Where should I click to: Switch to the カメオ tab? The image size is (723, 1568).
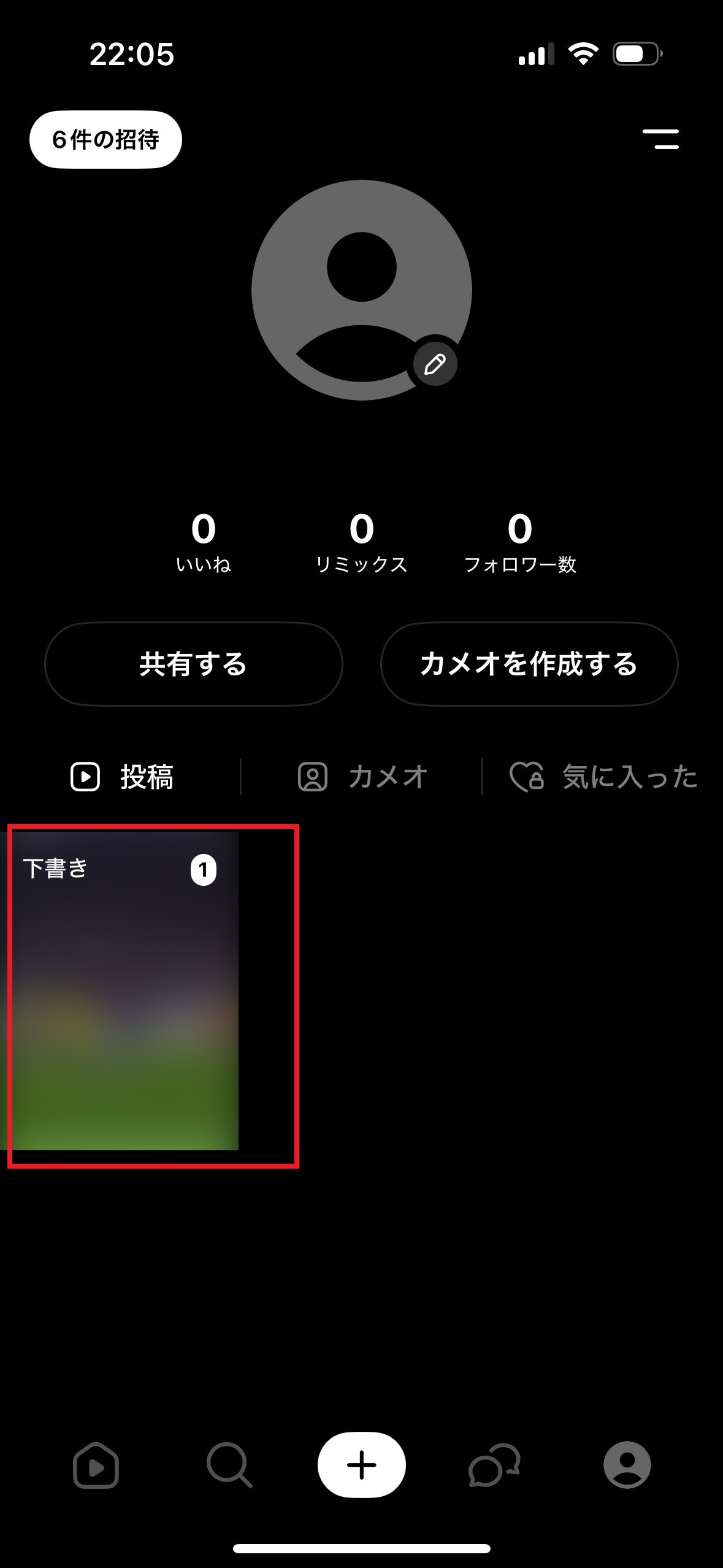coord(362,777)
